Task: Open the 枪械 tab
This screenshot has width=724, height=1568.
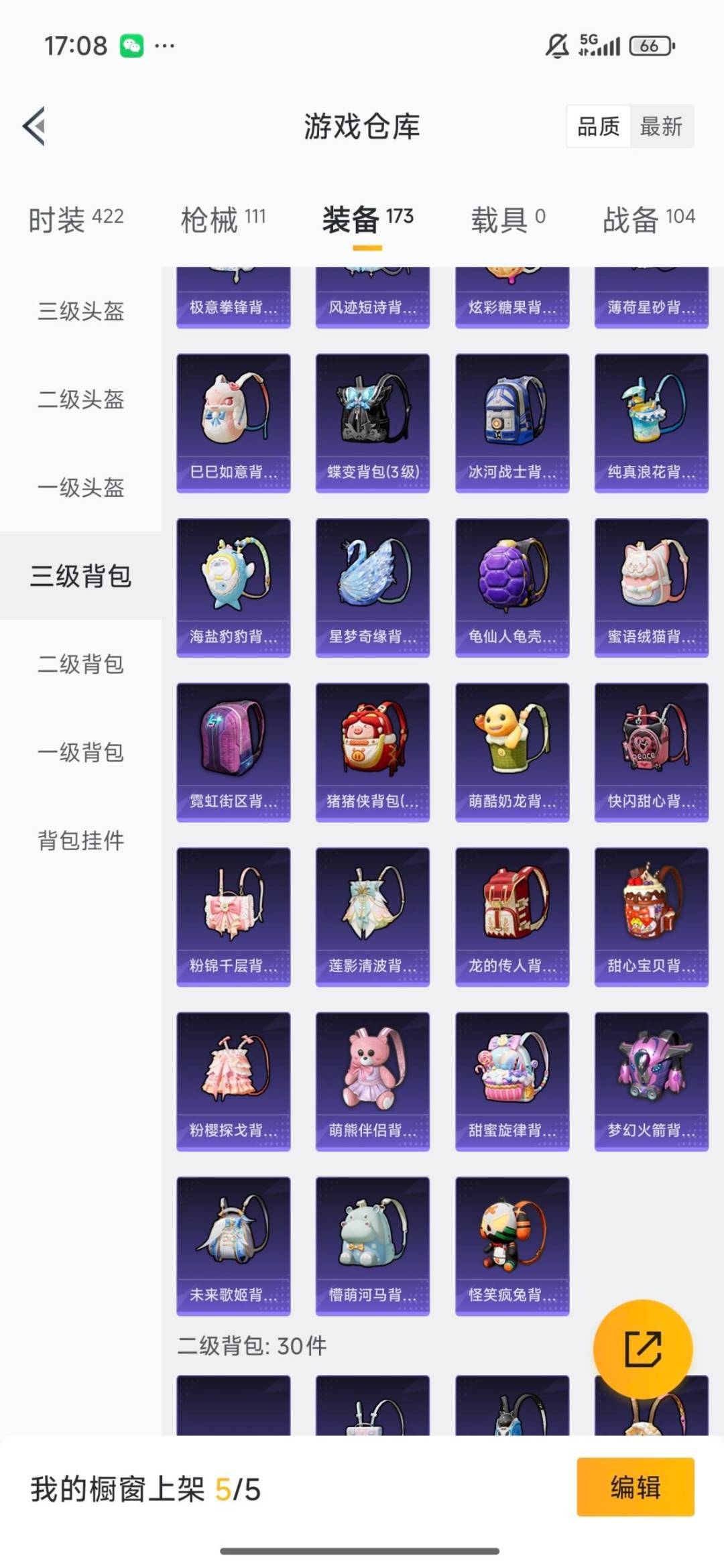Action: click(x=223, y=218)
